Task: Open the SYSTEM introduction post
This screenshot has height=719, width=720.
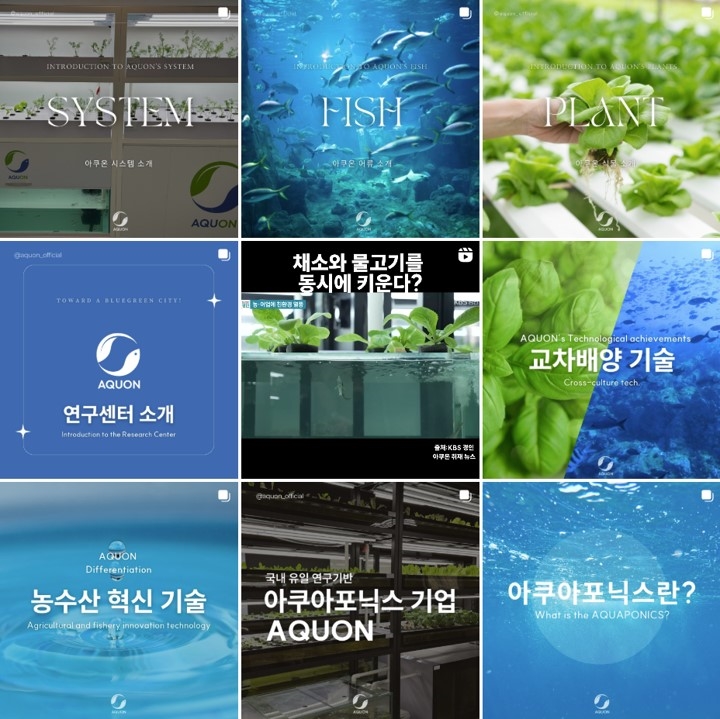Action: [119, 118]
